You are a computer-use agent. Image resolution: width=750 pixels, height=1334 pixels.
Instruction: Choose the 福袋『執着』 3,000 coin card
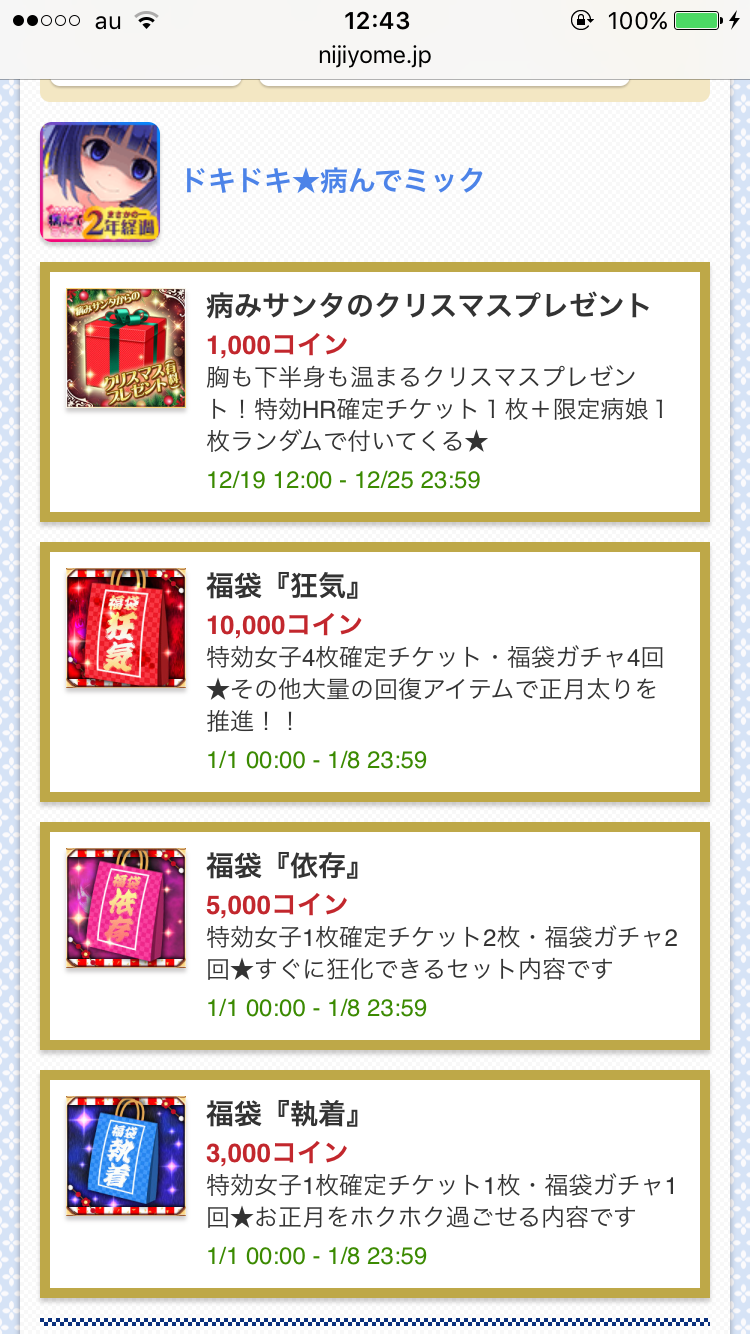click(x=375, y=1183)
